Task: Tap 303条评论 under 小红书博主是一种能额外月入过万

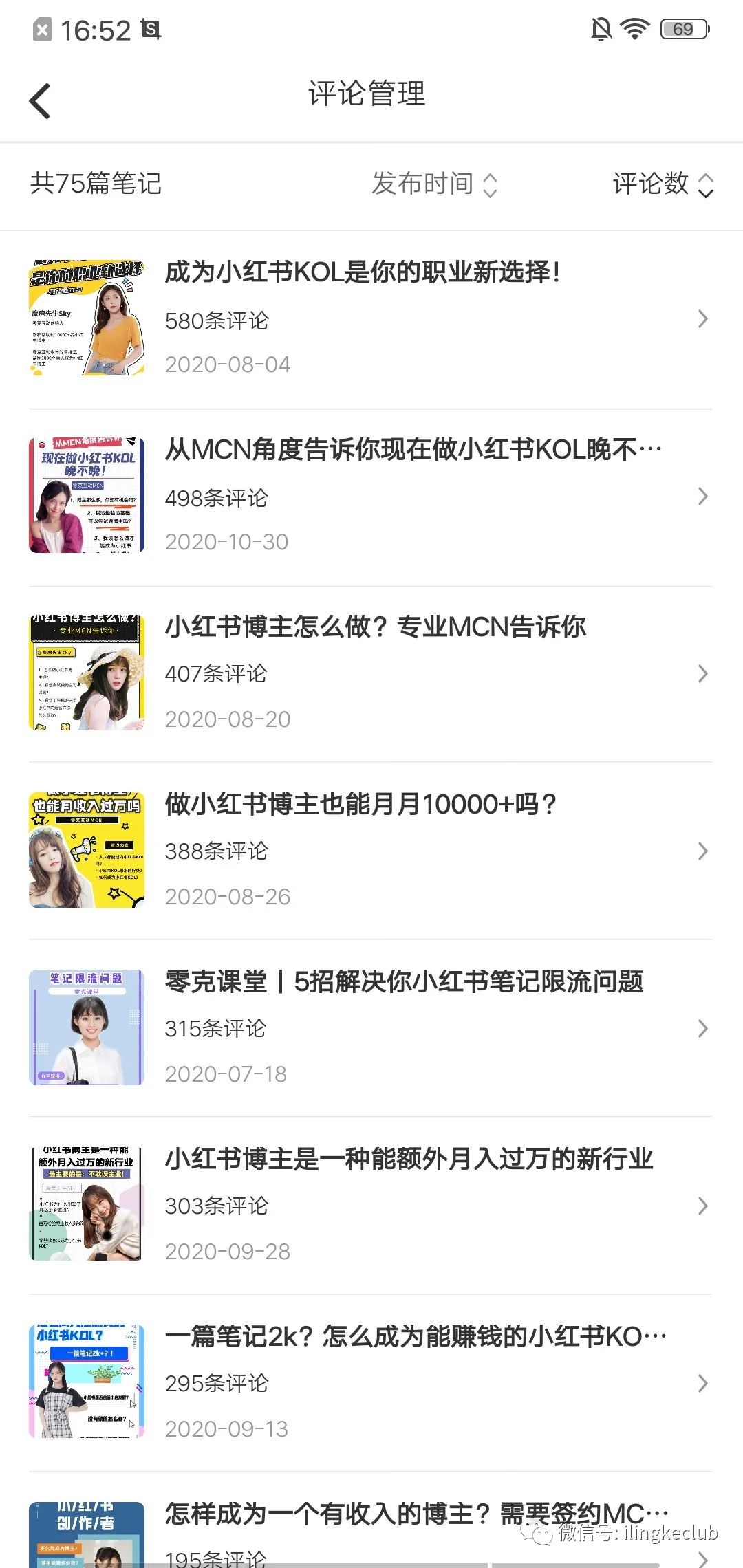Action: tap(217, 1206)
